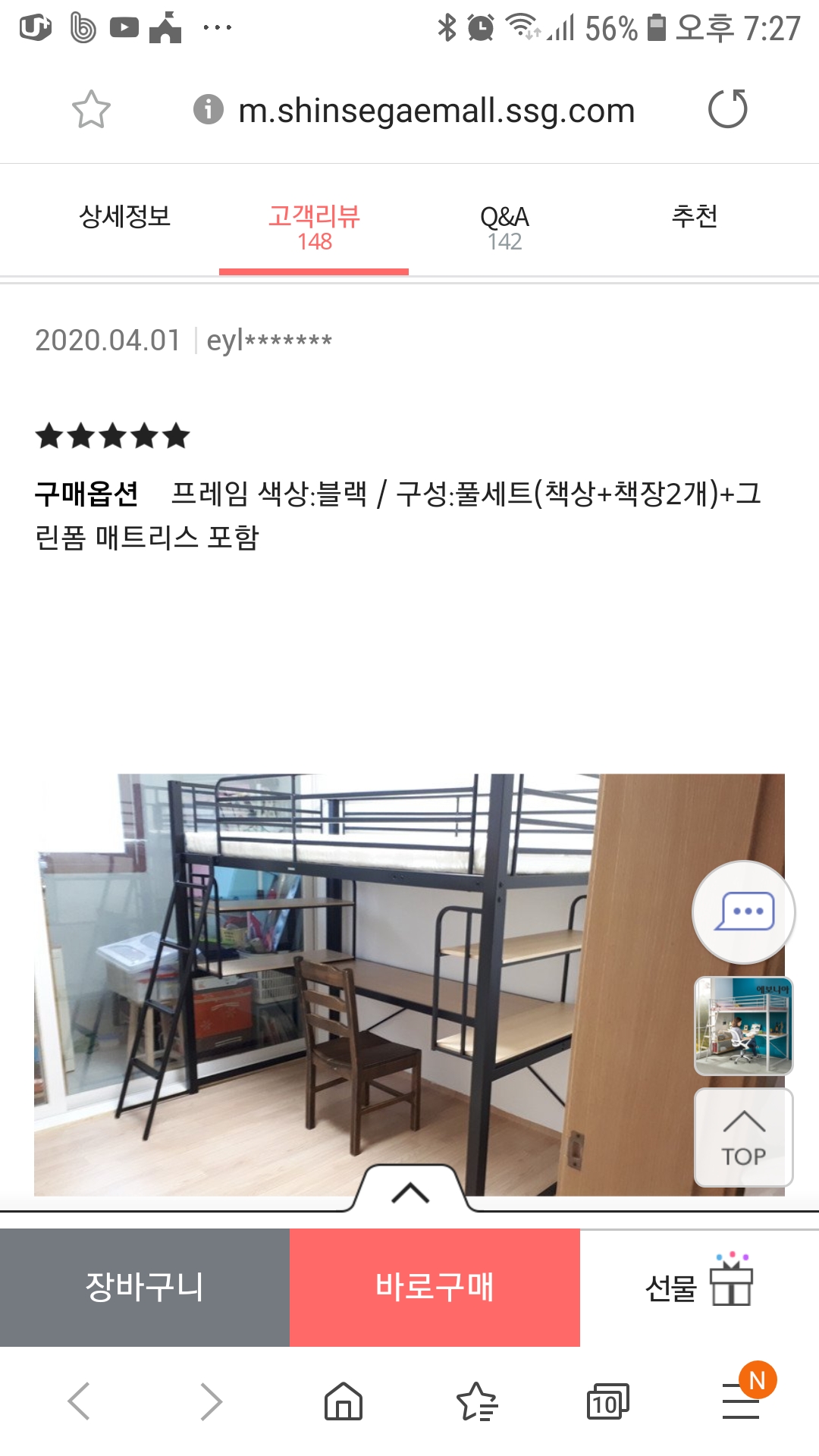The height and width of the screenshot is (1456, 819).
Task: Go forward in browser history
Action: [211, 1401]
